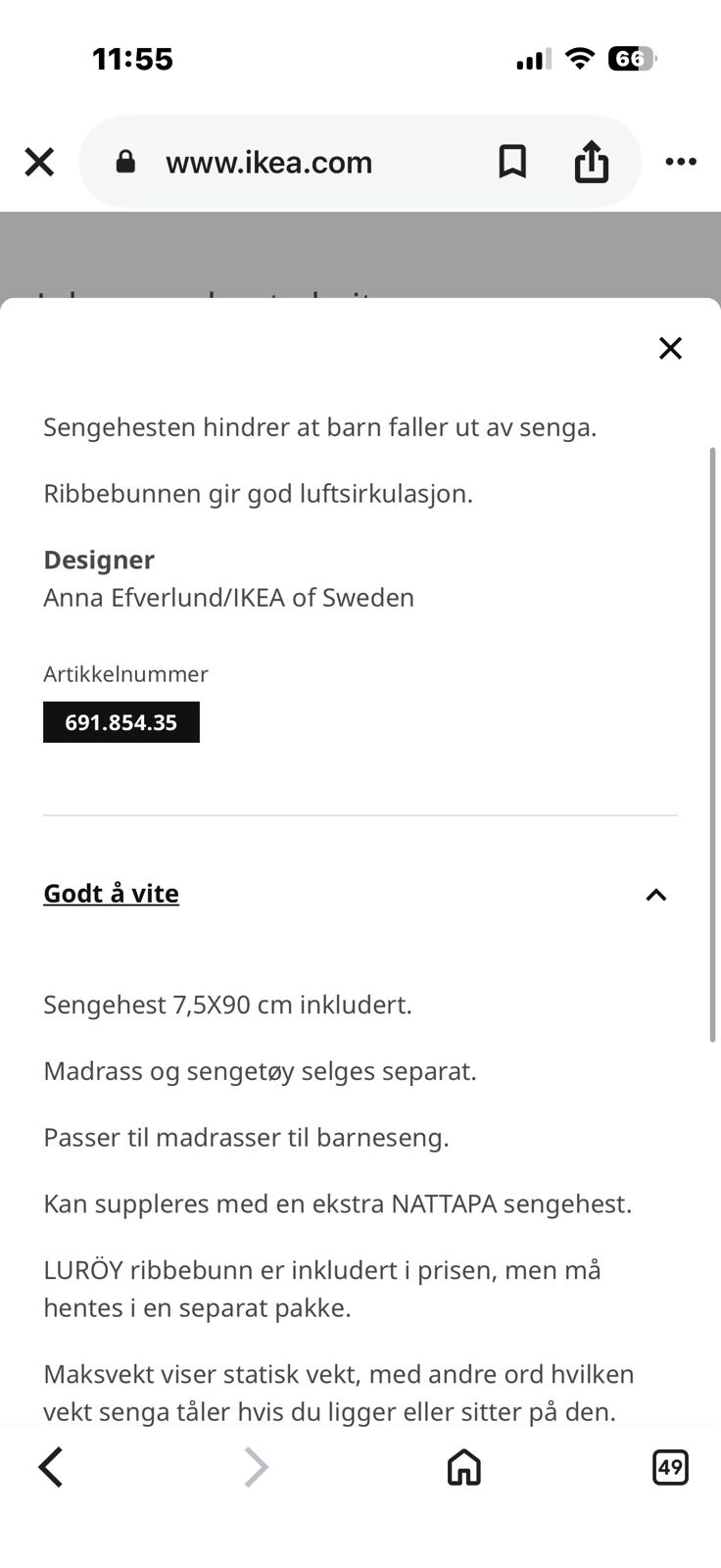Tap the 11:55 clock in the status bar
Screen dimensions: 721x1568
tap(133, 58)
